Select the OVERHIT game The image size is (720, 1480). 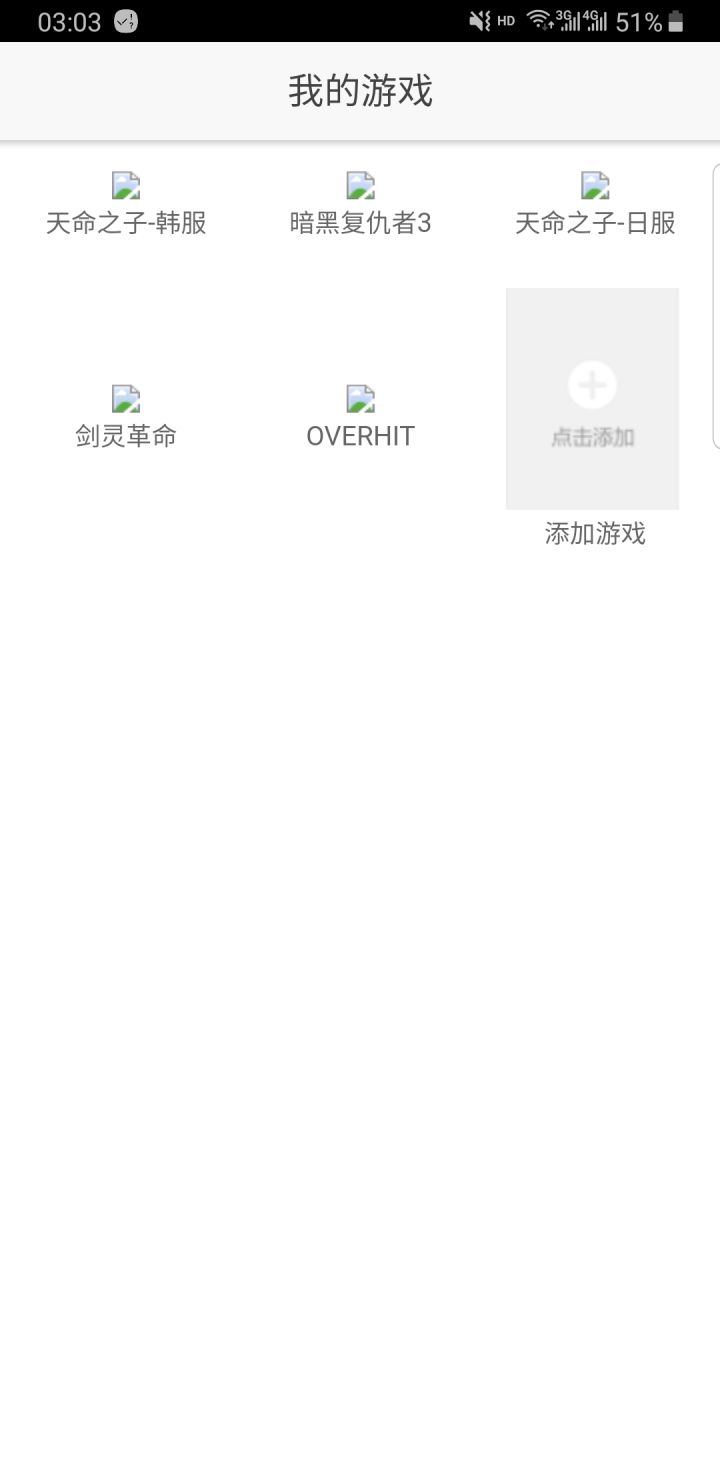click(360, 418)
